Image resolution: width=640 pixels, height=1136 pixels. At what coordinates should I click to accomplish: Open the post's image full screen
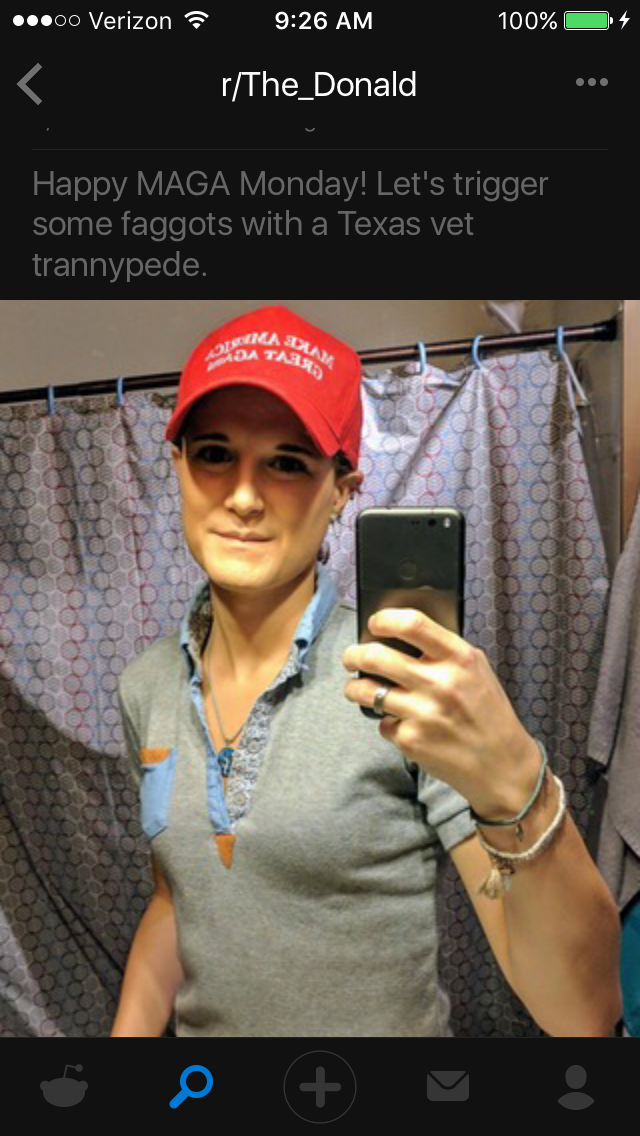[320, 668]
